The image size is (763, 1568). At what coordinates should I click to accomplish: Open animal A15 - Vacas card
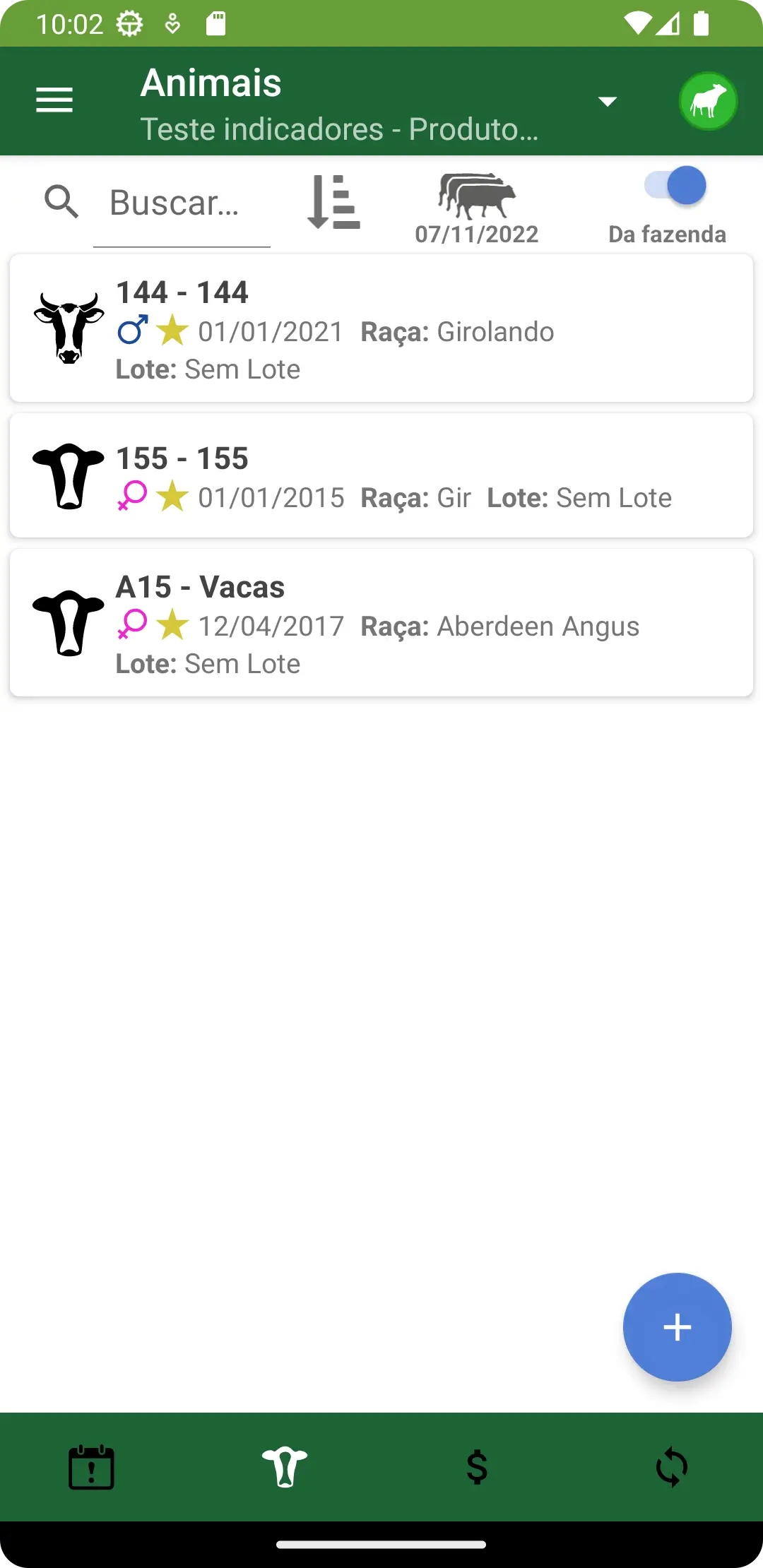pos(381,623)
